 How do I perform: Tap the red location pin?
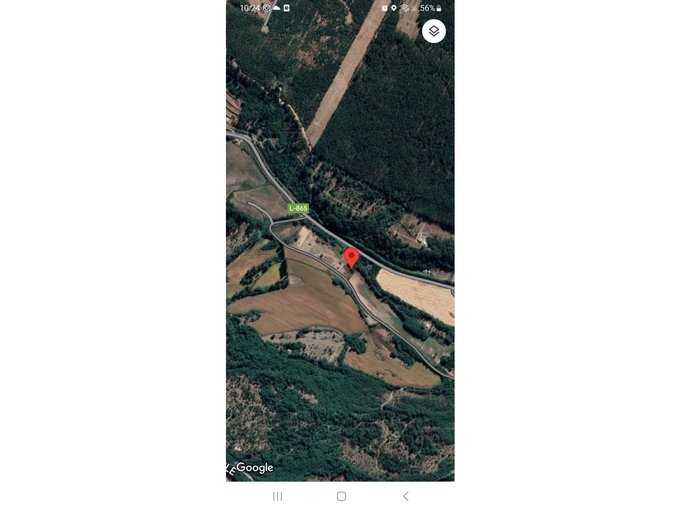(351, 258)
